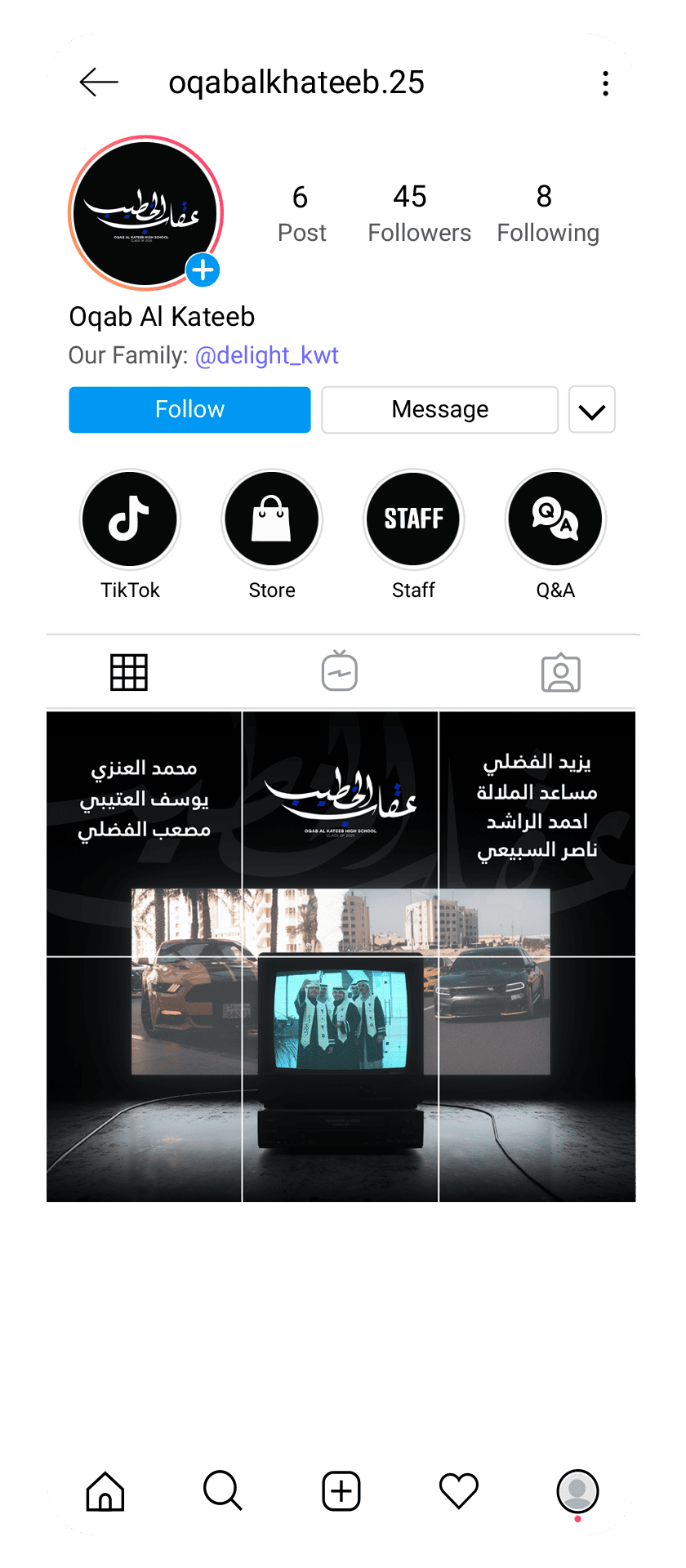Viewport: 686px width, 1568px height.
Task: Switch to the IGTV tab
Action: click(x=340, y=672)
